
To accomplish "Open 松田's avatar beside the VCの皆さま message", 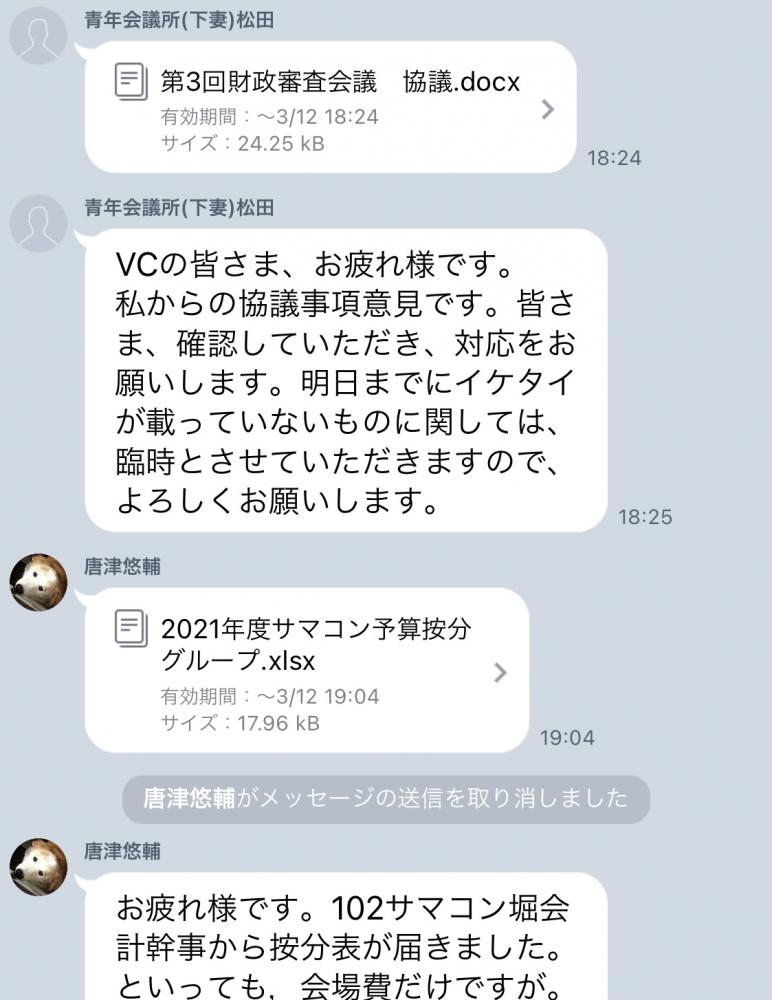I will click(x=38, y=223).
